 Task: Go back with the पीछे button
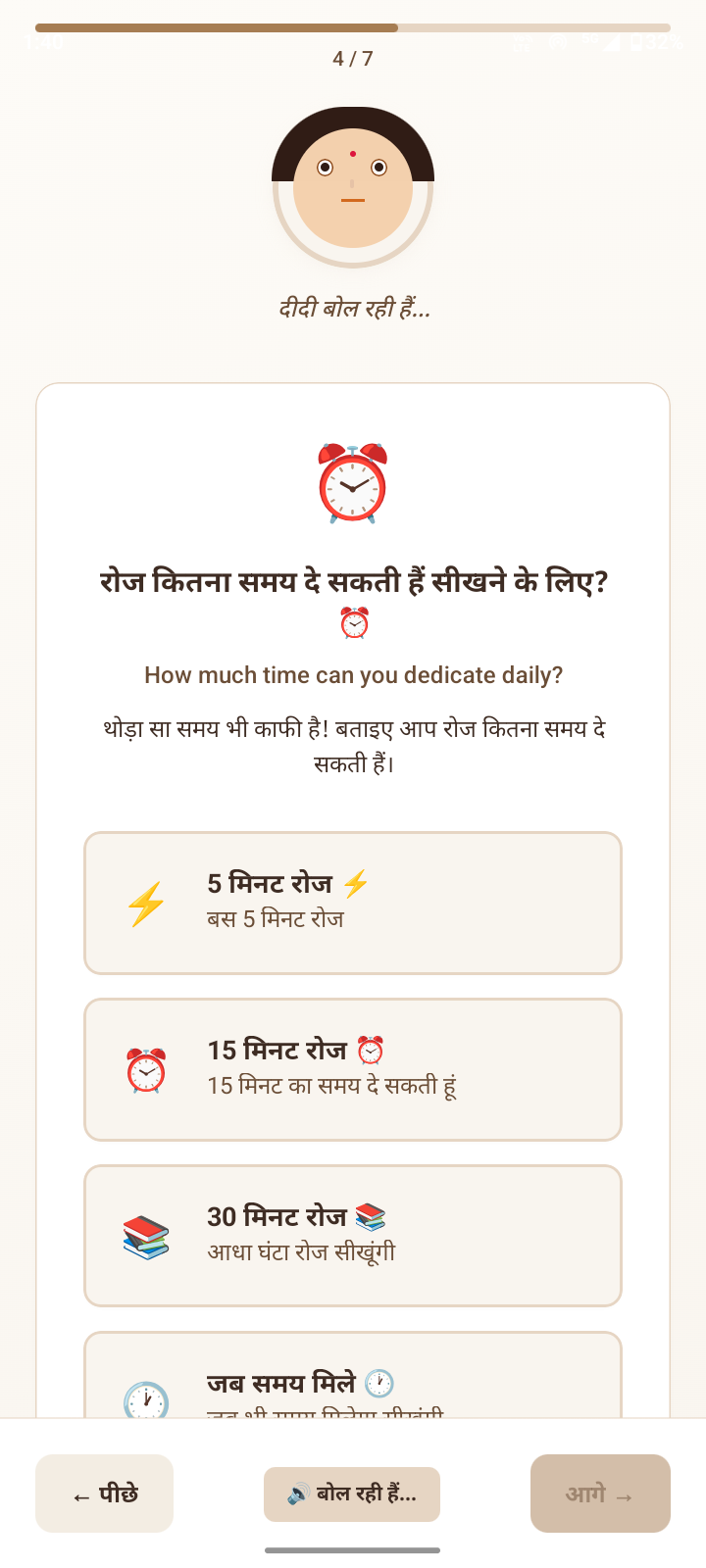coord(105,1494)
